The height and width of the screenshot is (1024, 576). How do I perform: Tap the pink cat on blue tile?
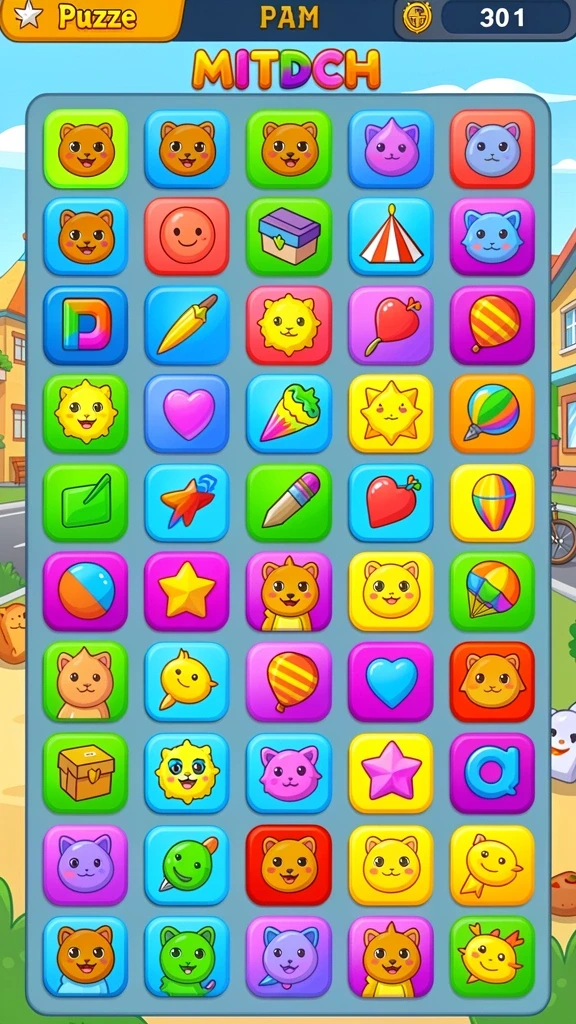point(289,773)
